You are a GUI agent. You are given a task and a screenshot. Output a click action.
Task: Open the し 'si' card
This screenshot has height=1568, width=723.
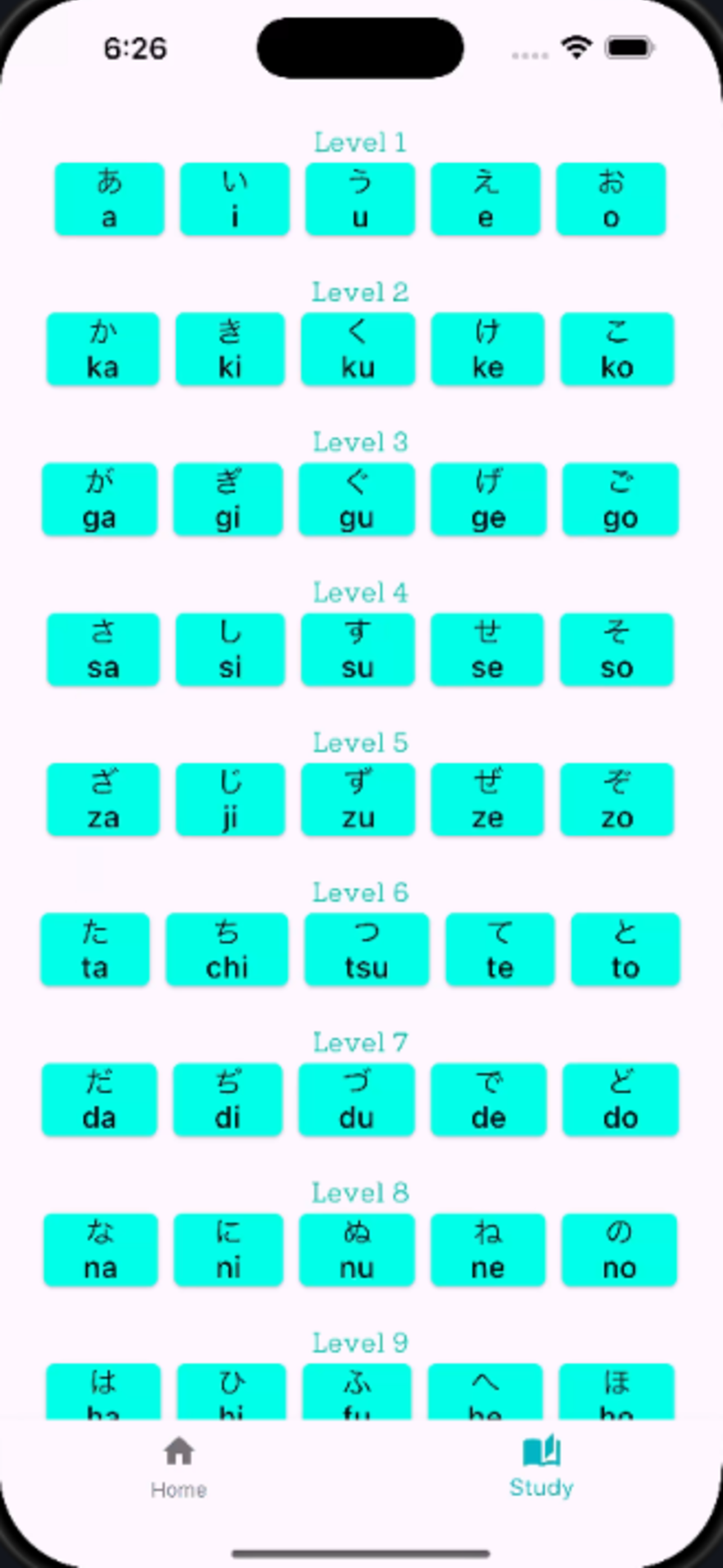[230, 650]
